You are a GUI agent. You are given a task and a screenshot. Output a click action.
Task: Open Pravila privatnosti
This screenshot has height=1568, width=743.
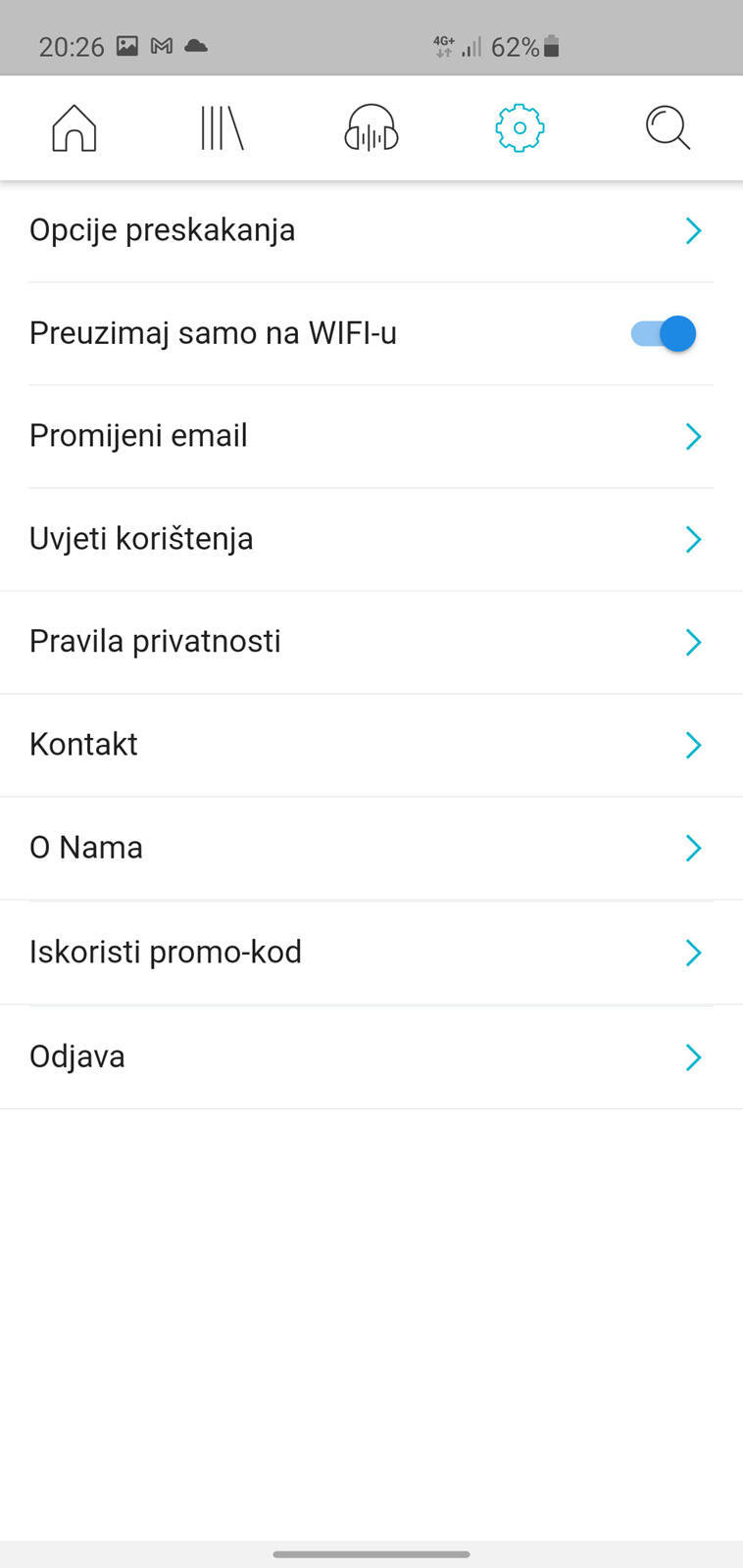coord(371,642)
